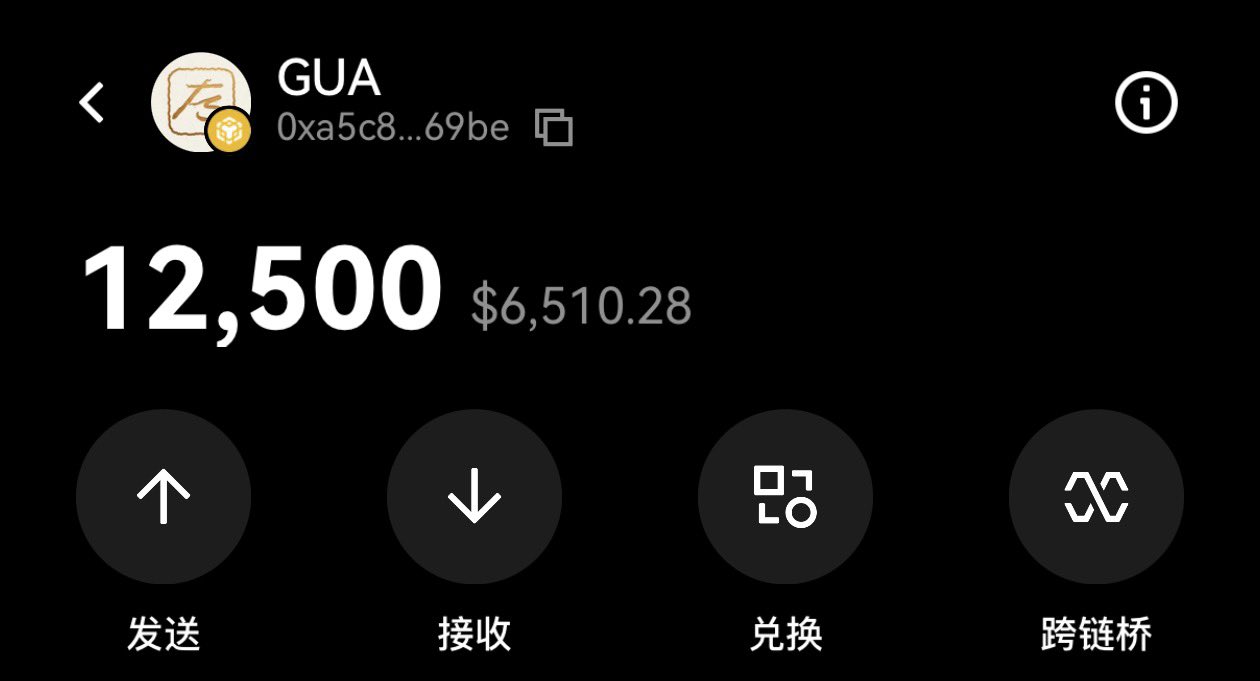Tap the 发送 (send) button
The image size is (1260, 681).
pyautogui.click(x=163, y=497)
